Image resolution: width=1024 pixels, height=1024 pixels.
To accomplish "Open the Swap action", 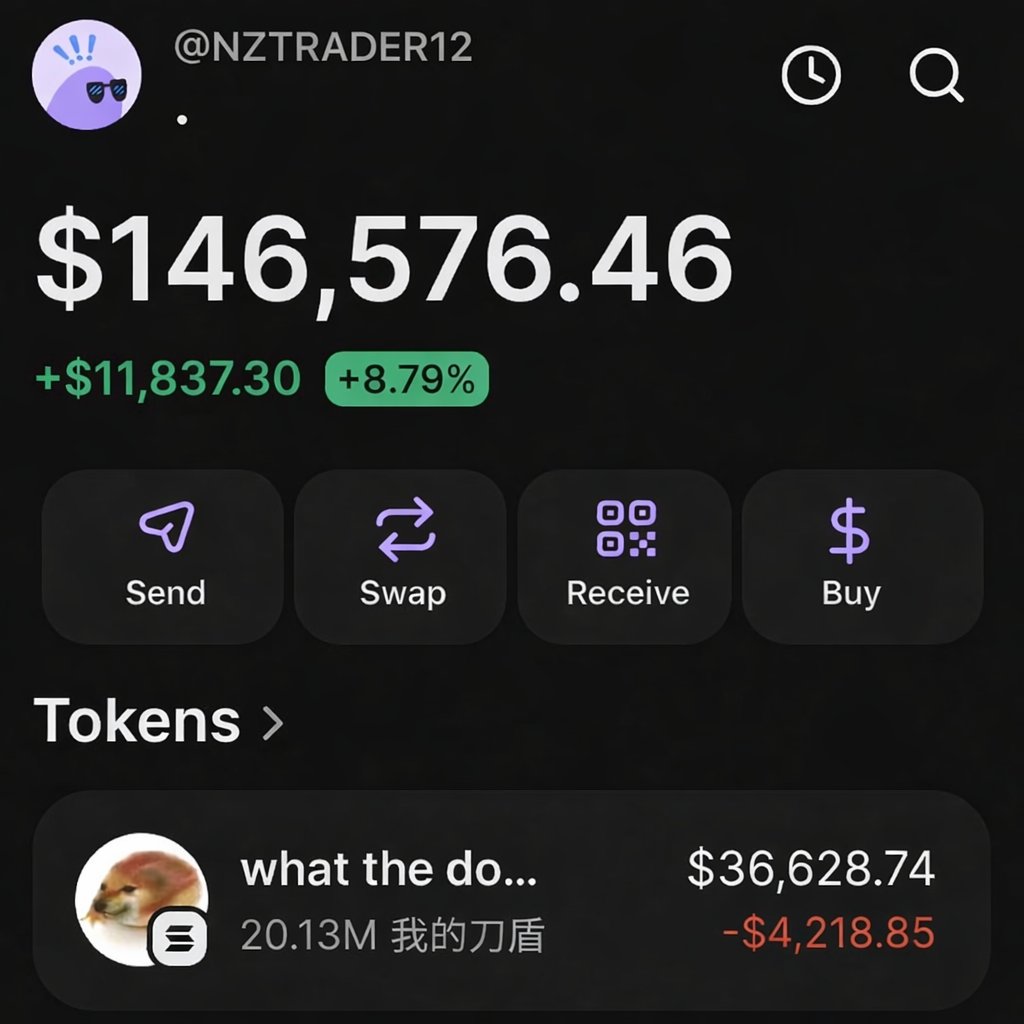I will click(402, 557).
